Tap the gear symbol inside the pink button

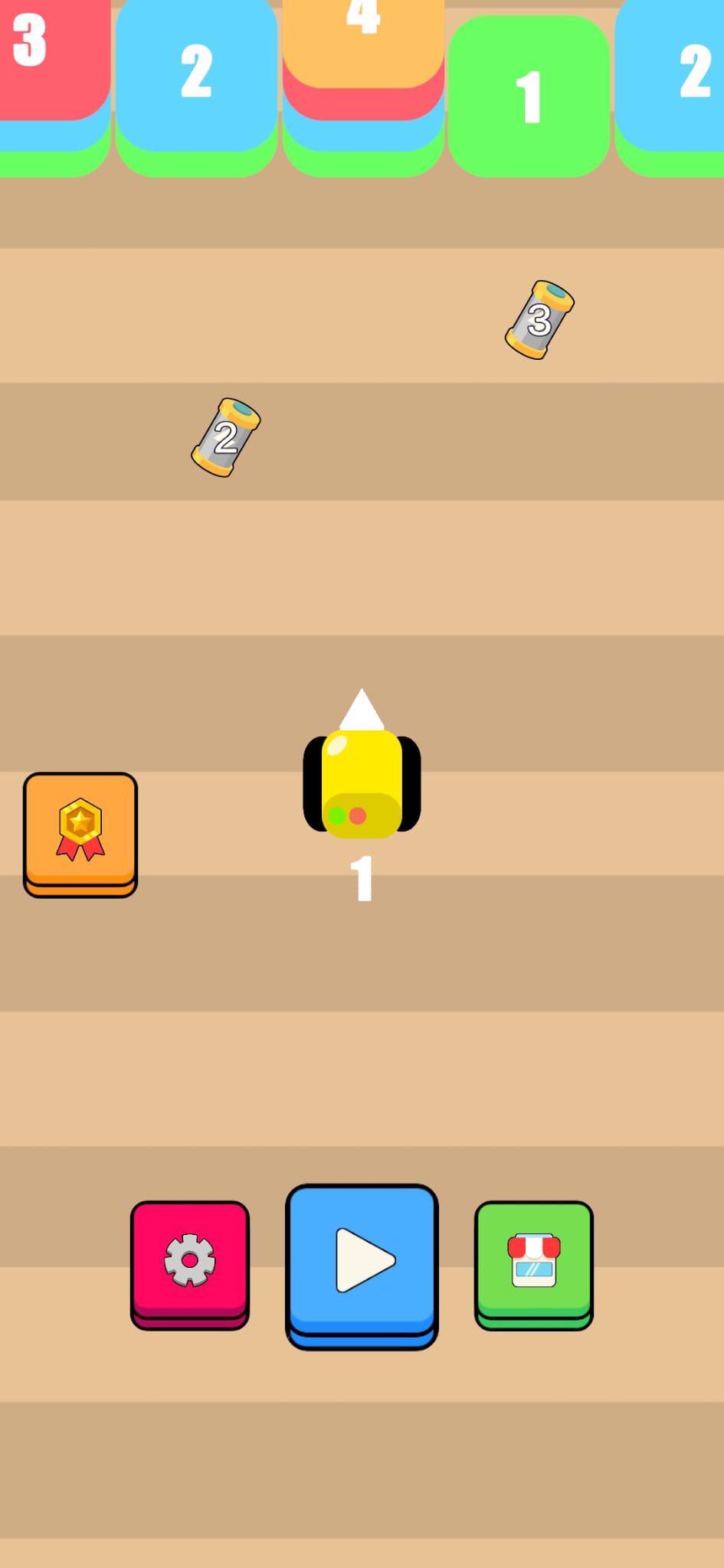click(189, 1261)
